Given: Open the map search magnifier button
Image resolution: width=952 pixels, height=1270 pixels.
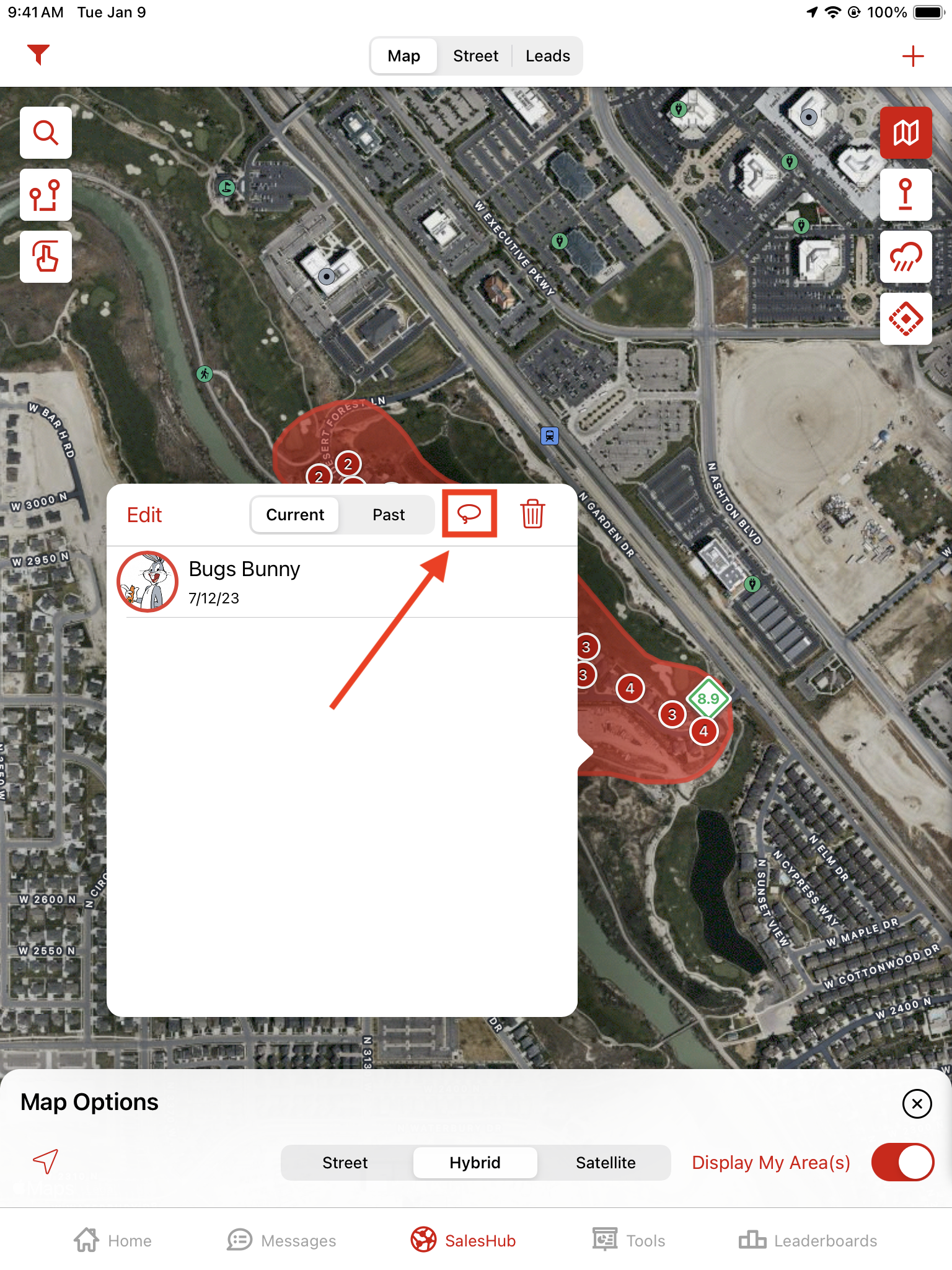Looking at the screenshot, I should 46,133.
